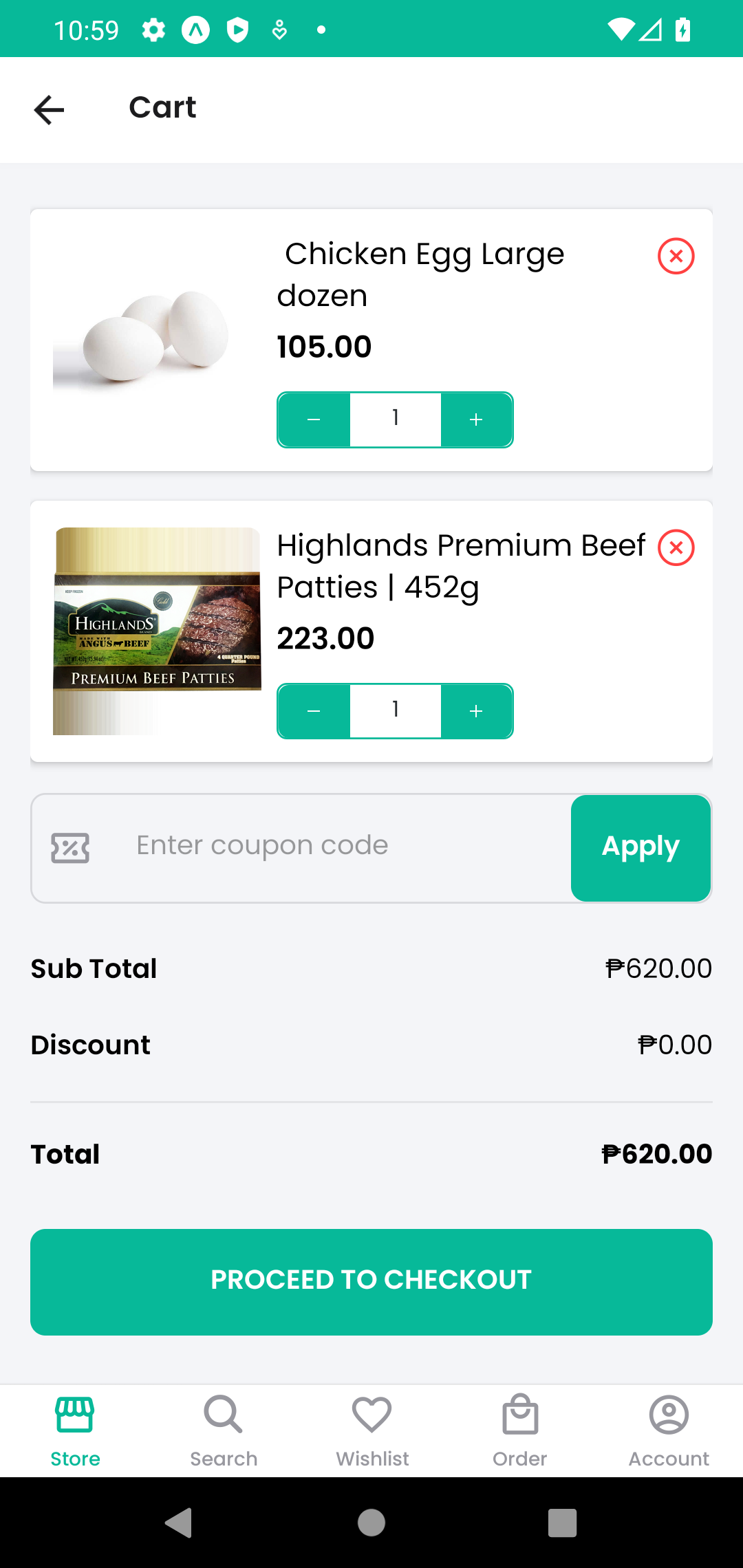This screenshot has width=743, height=1568.
Task: Increase quantity of Chicken Egg Large dozen
Action: pyautogui.click(x=476, y=420)
